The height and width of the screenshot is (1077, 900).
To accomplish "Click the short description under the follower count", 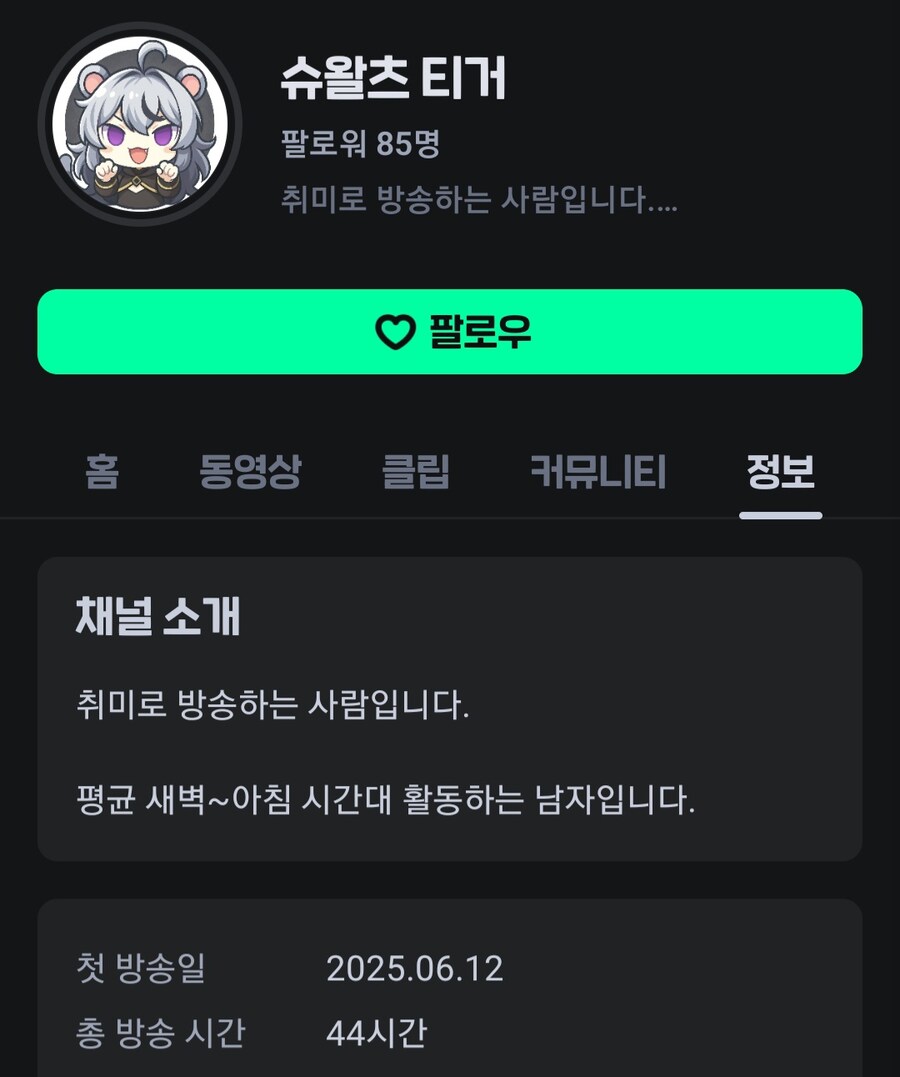I will click(x=479, y=200).
